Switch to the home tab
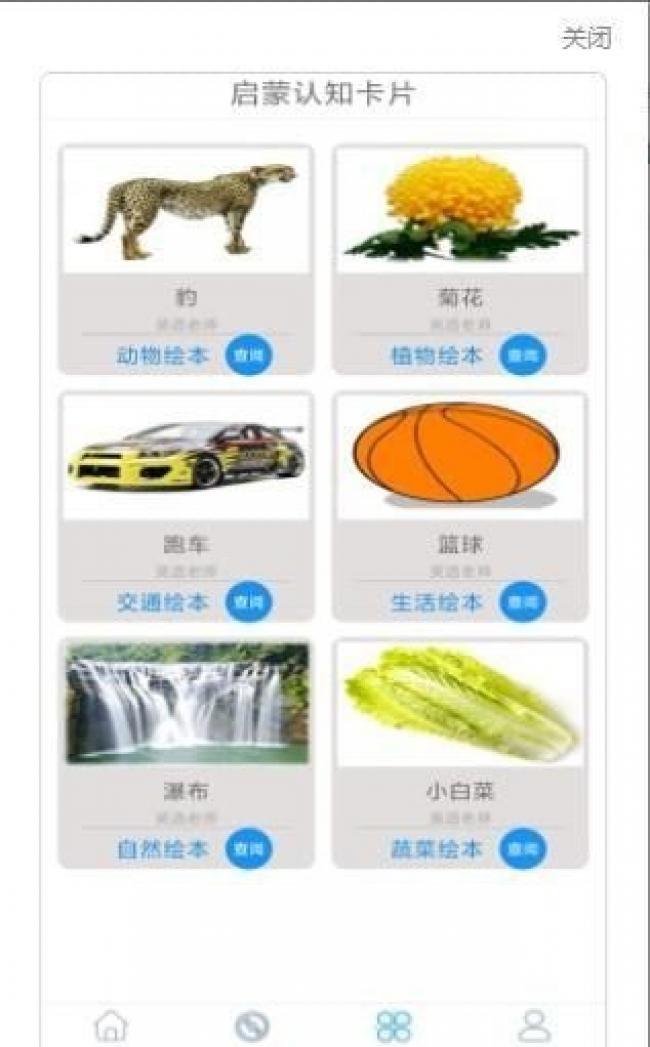Screen dimensions: 650x1047 111,1026
